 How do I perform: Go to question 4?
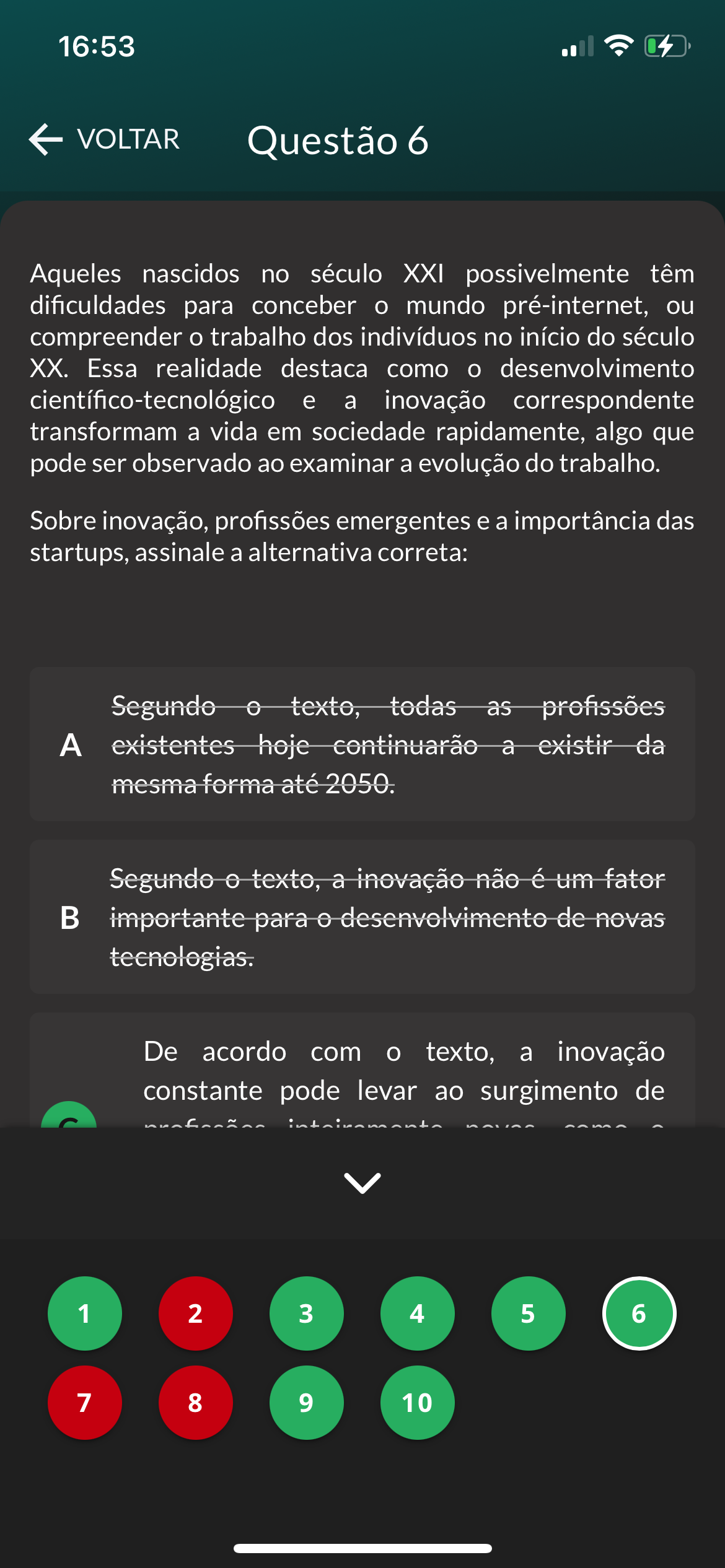(417, 1313)
